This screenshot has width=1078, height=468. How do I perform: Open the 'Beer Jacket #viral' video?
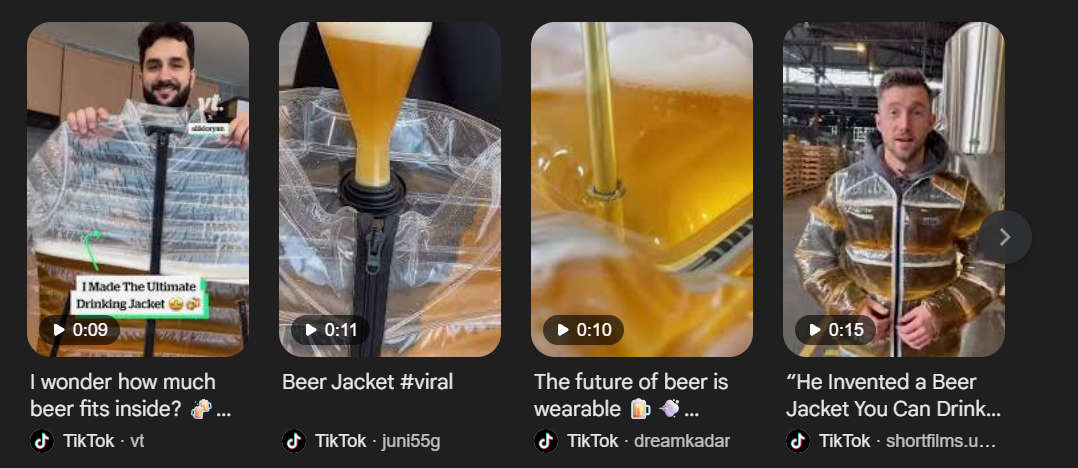click(390, 190)
